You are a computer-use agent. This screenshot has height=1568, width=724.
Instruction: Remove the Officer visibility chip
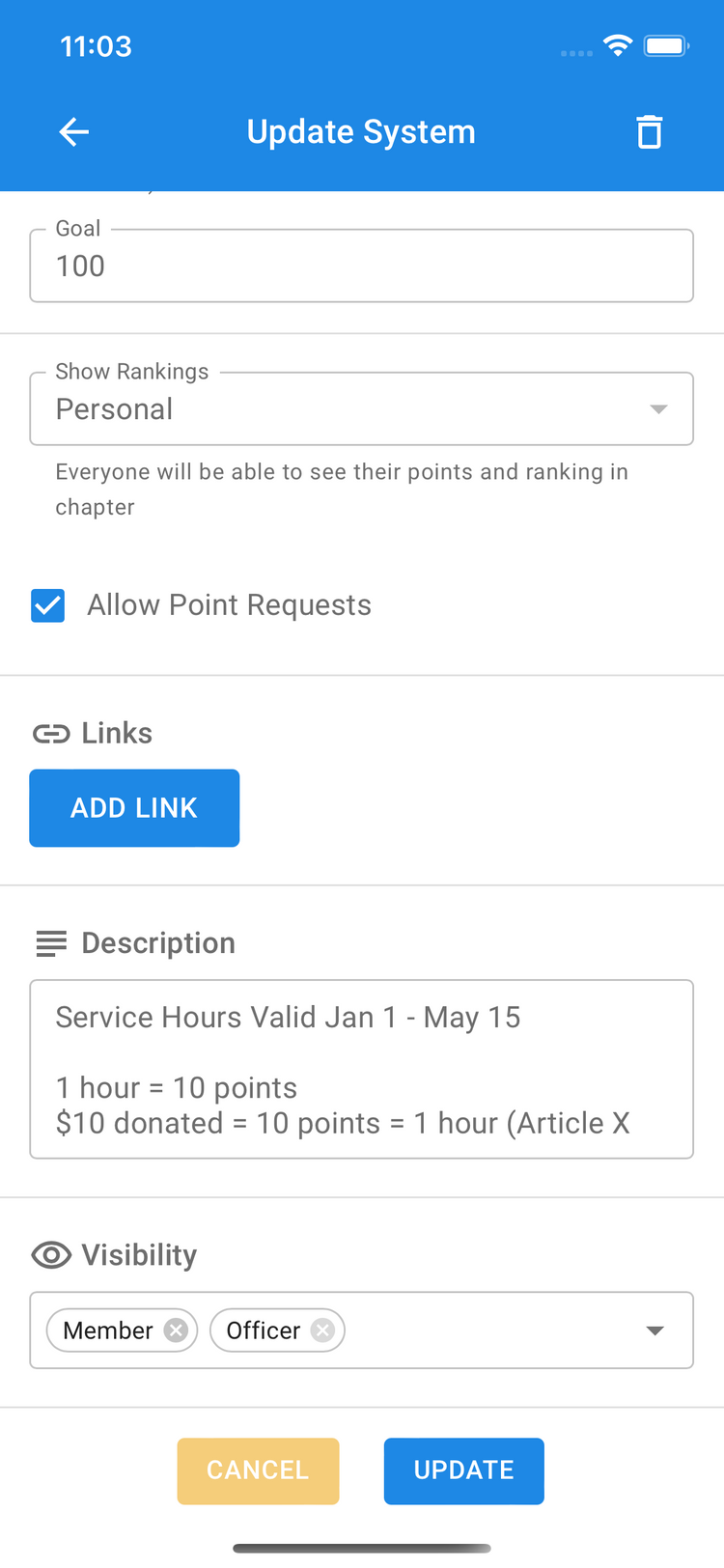[x=322, y=1330]
